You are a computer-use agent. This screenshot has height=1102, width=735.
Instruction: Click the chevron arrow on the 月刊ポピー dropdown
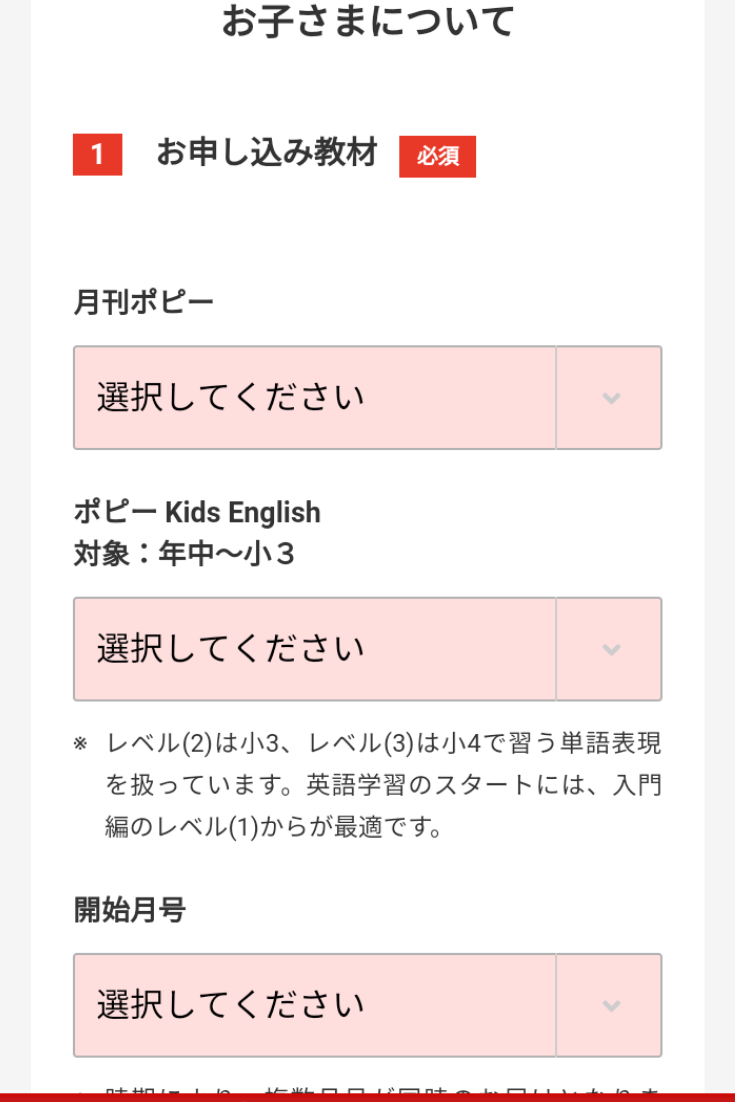click(x=611, y=397)
